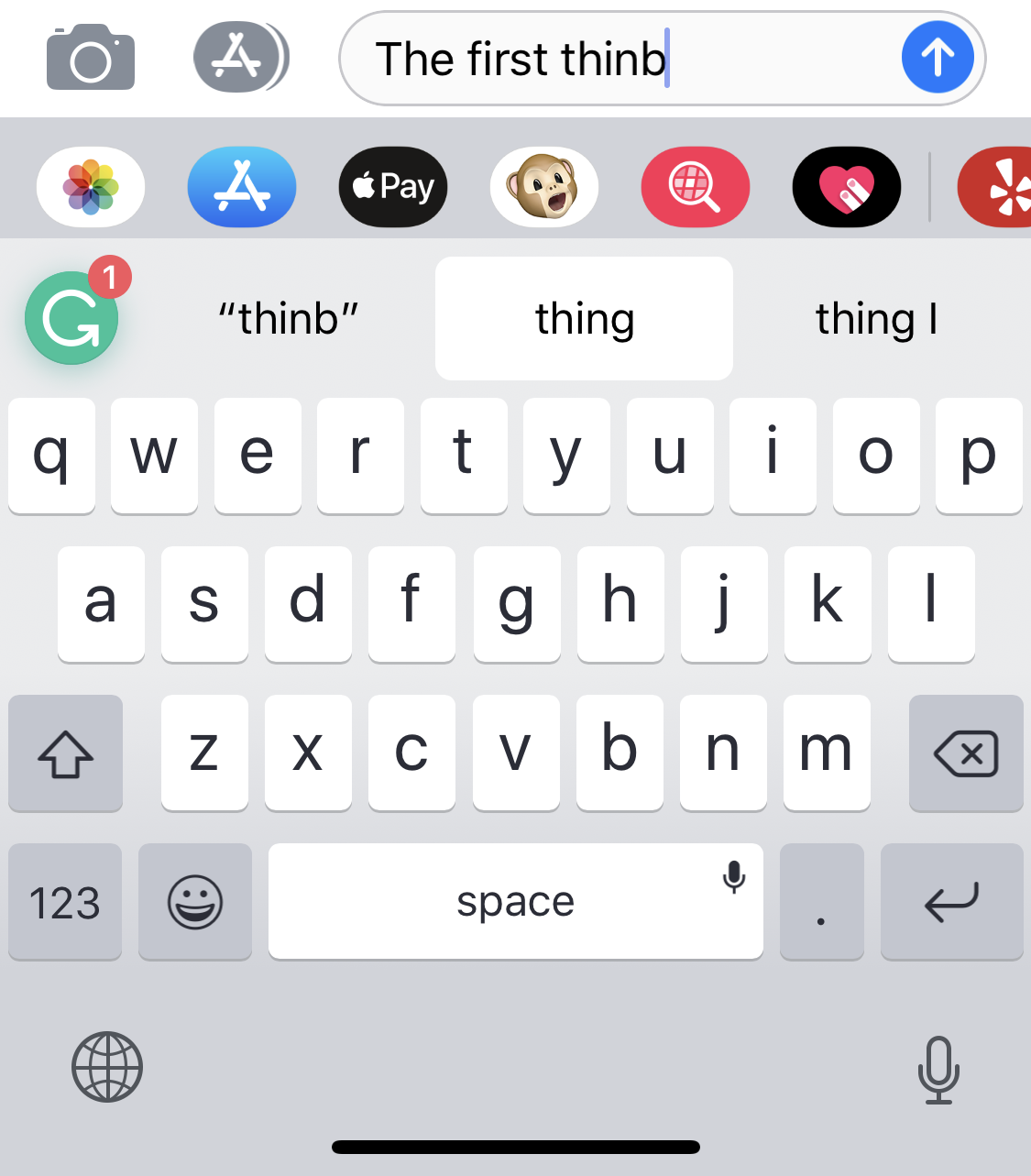Open the emoji keyboard

(195, 902)
